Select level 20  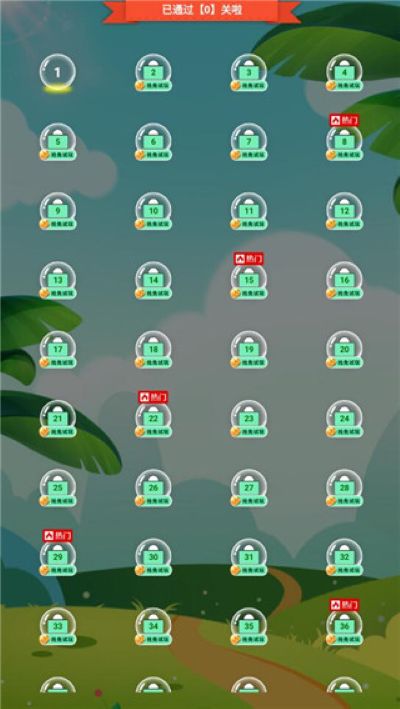tap(344, 350)
